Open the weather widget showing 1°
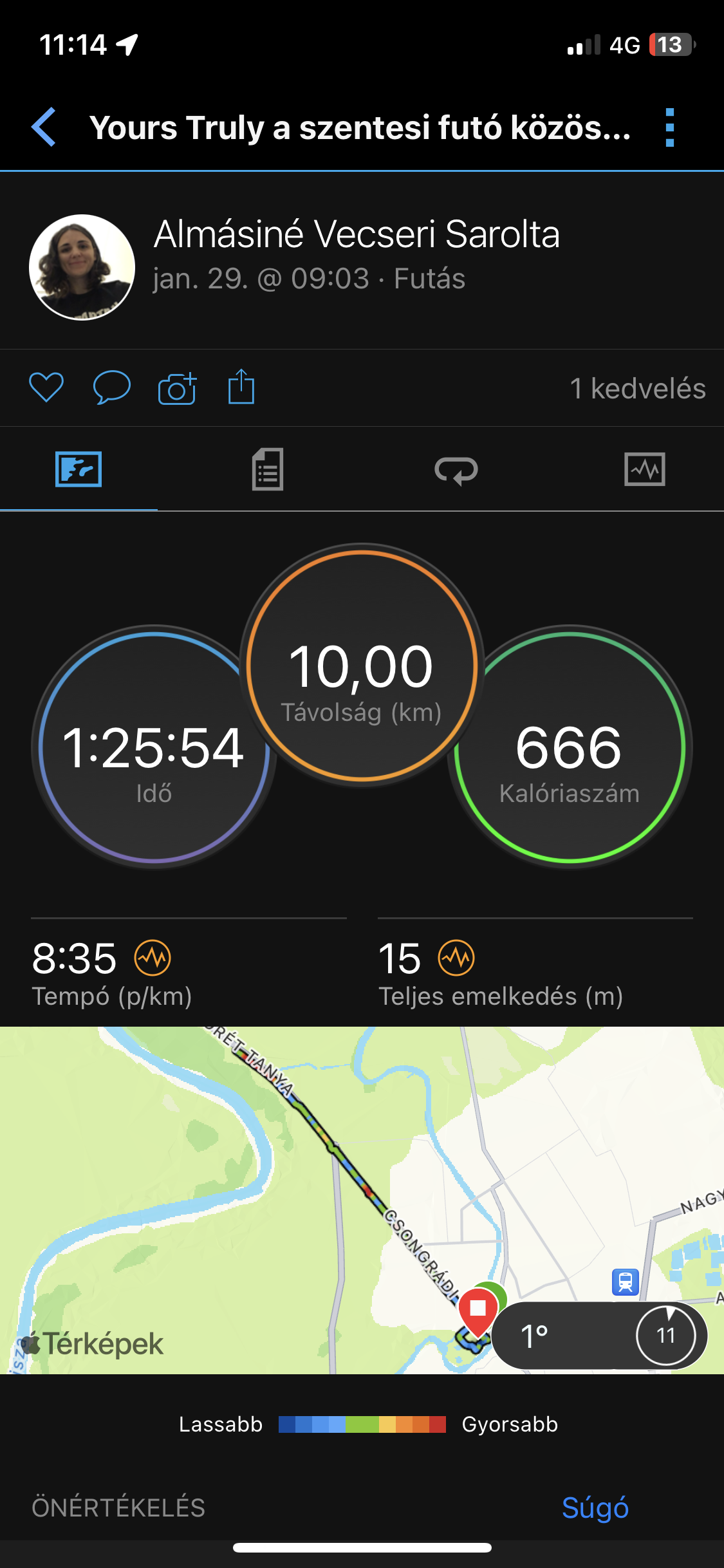 click(x=599, y=1336)
